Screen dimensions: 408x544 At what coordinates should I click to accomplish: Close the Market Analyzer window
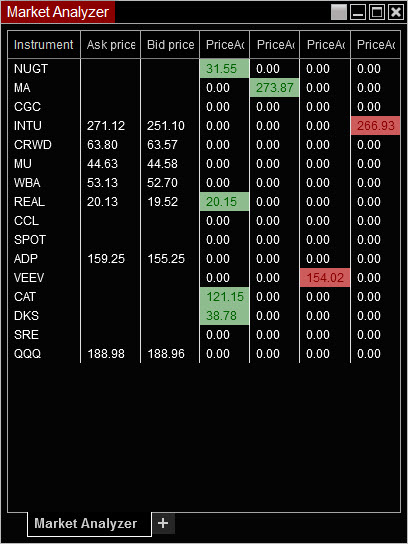tap(396, 12)
